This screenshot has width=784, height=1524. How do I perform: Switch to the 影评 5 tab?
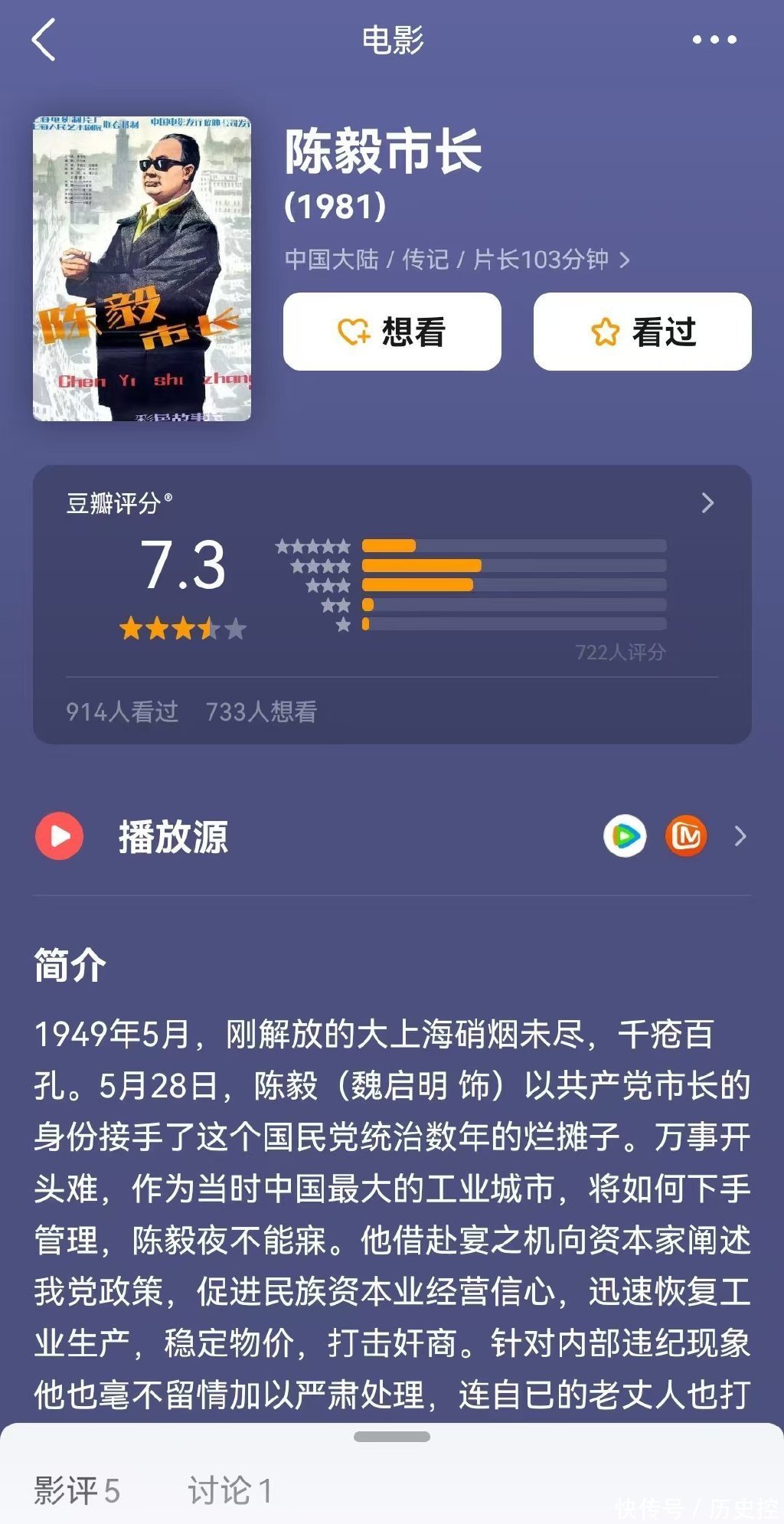click(x=77, y=1490)
